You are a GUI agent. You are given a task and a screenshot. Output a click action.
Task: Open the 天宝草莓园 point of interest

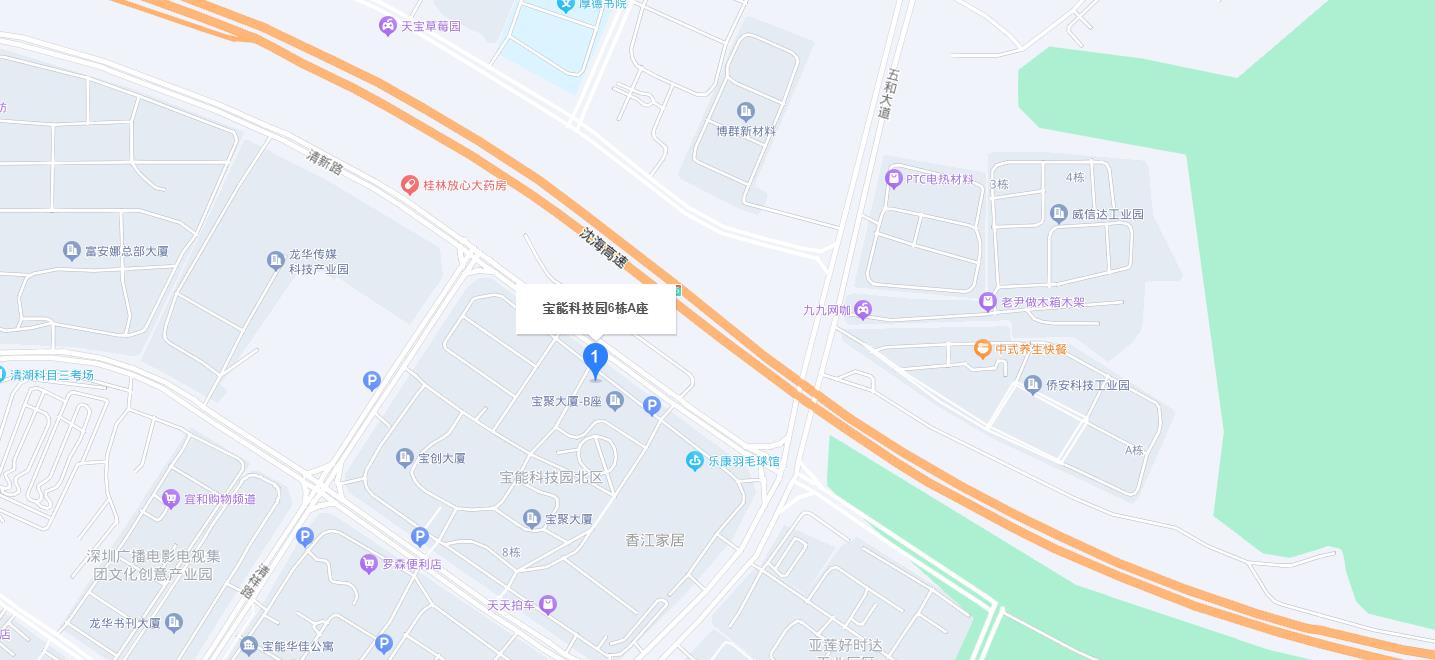coord(388,26)
